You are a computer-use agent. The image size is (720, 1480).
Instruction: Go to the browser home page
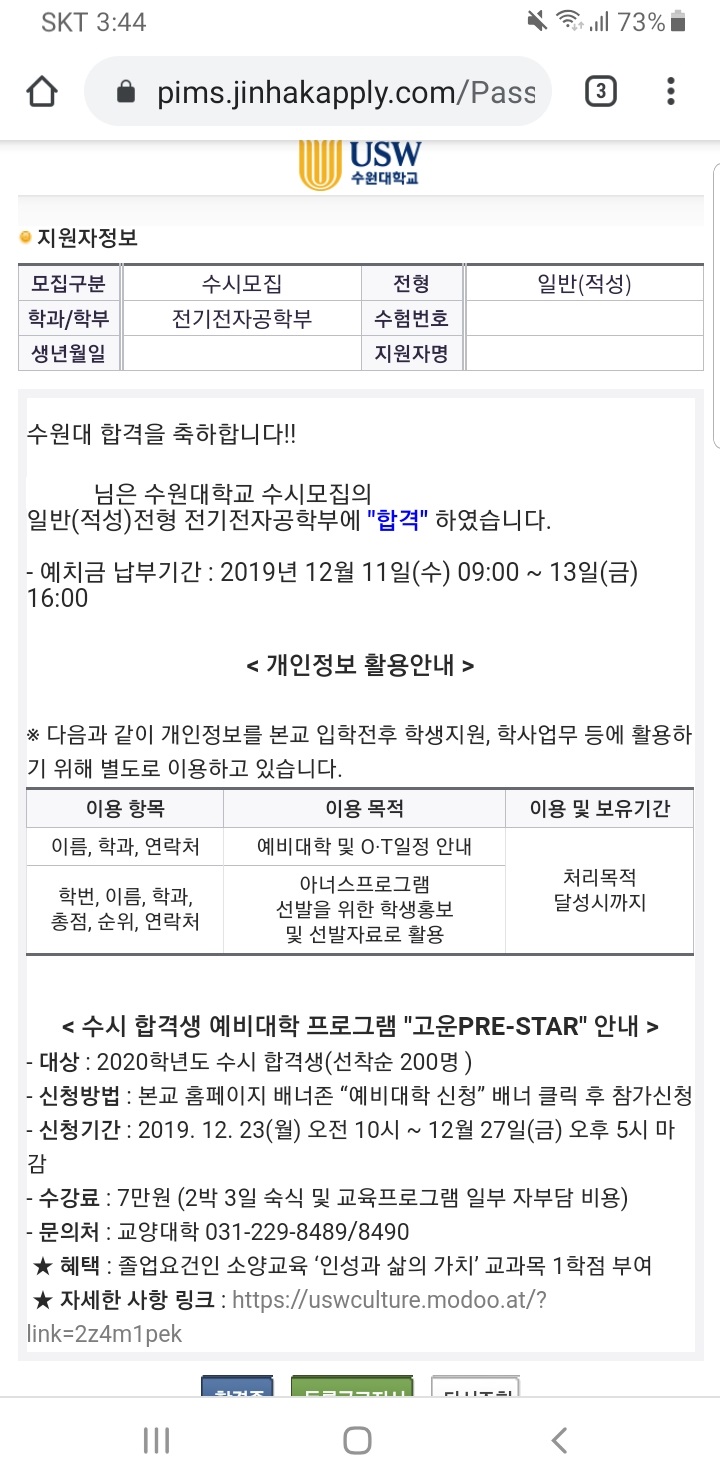(42, 92)
